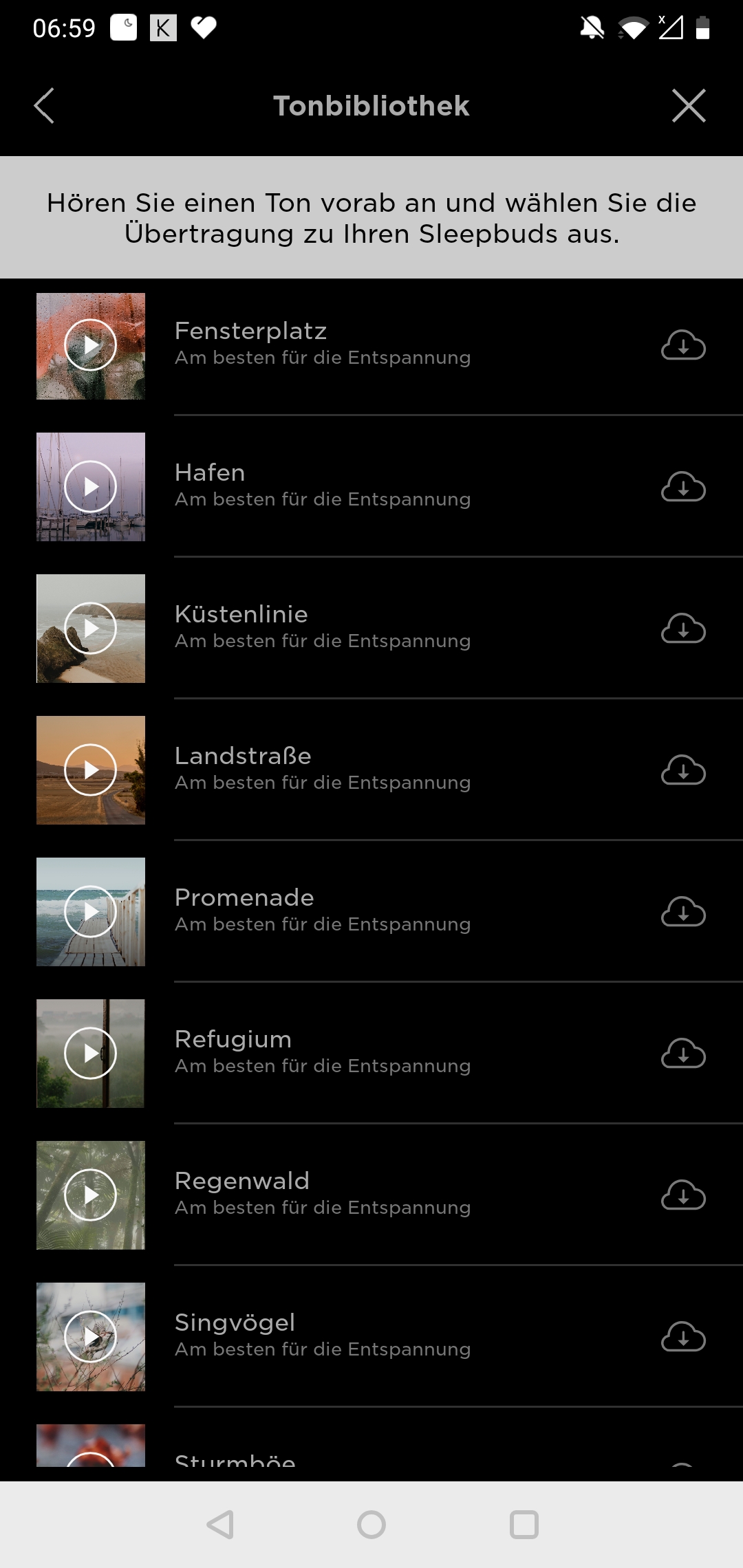
Task: Listen to the Singvögel preview
Action: (x=91, y=1337)
